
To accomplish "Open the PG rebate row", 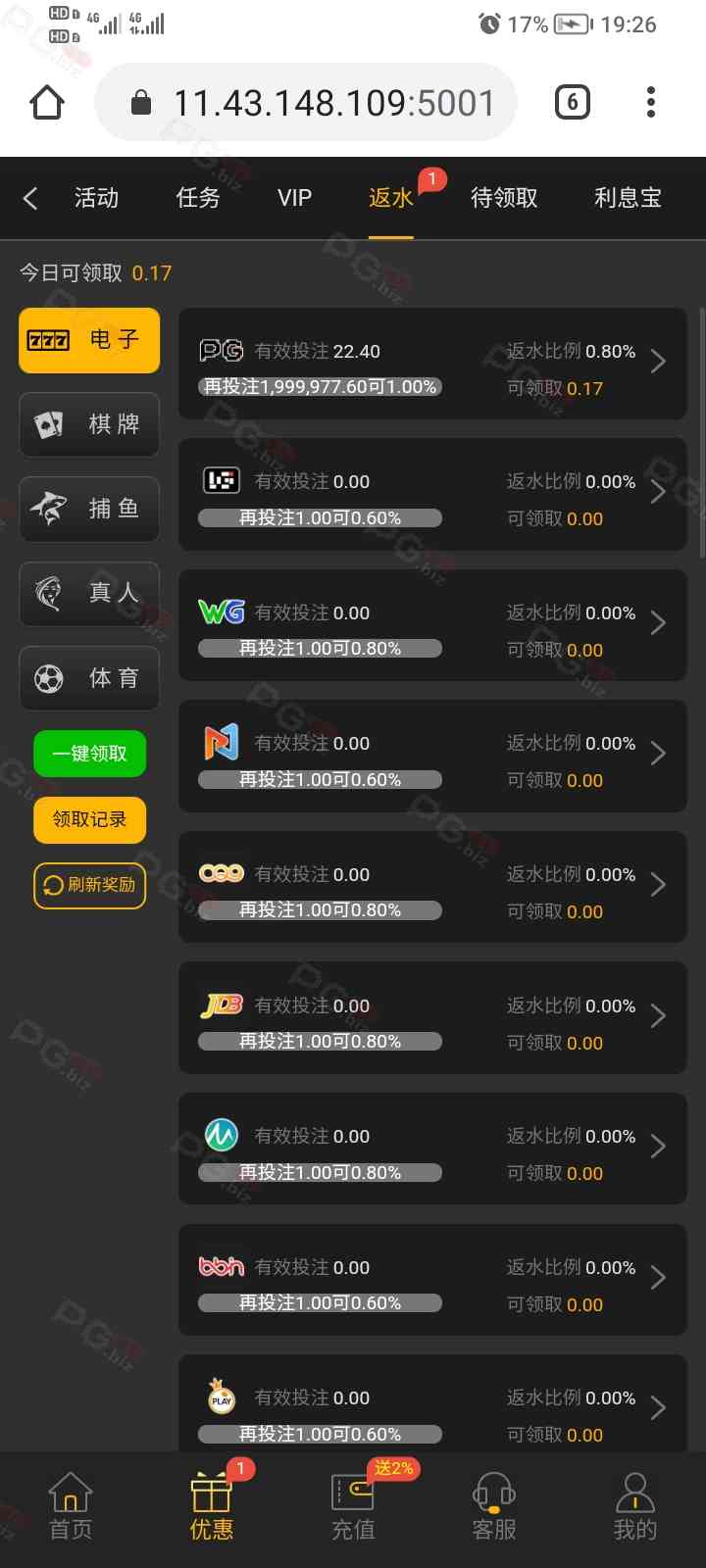I will coord(432,365).
